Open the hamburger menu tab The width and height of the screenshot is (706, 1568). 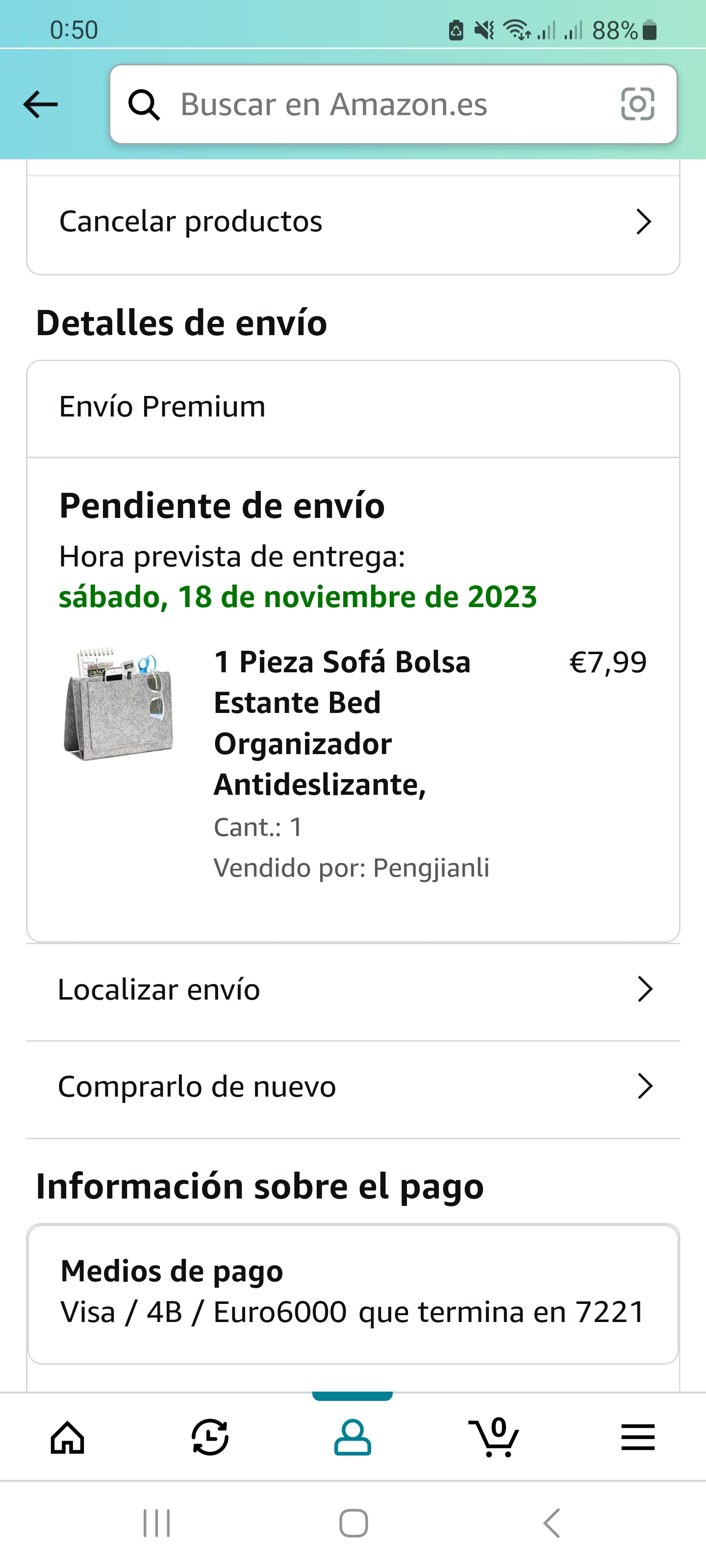pos(638,1438)
